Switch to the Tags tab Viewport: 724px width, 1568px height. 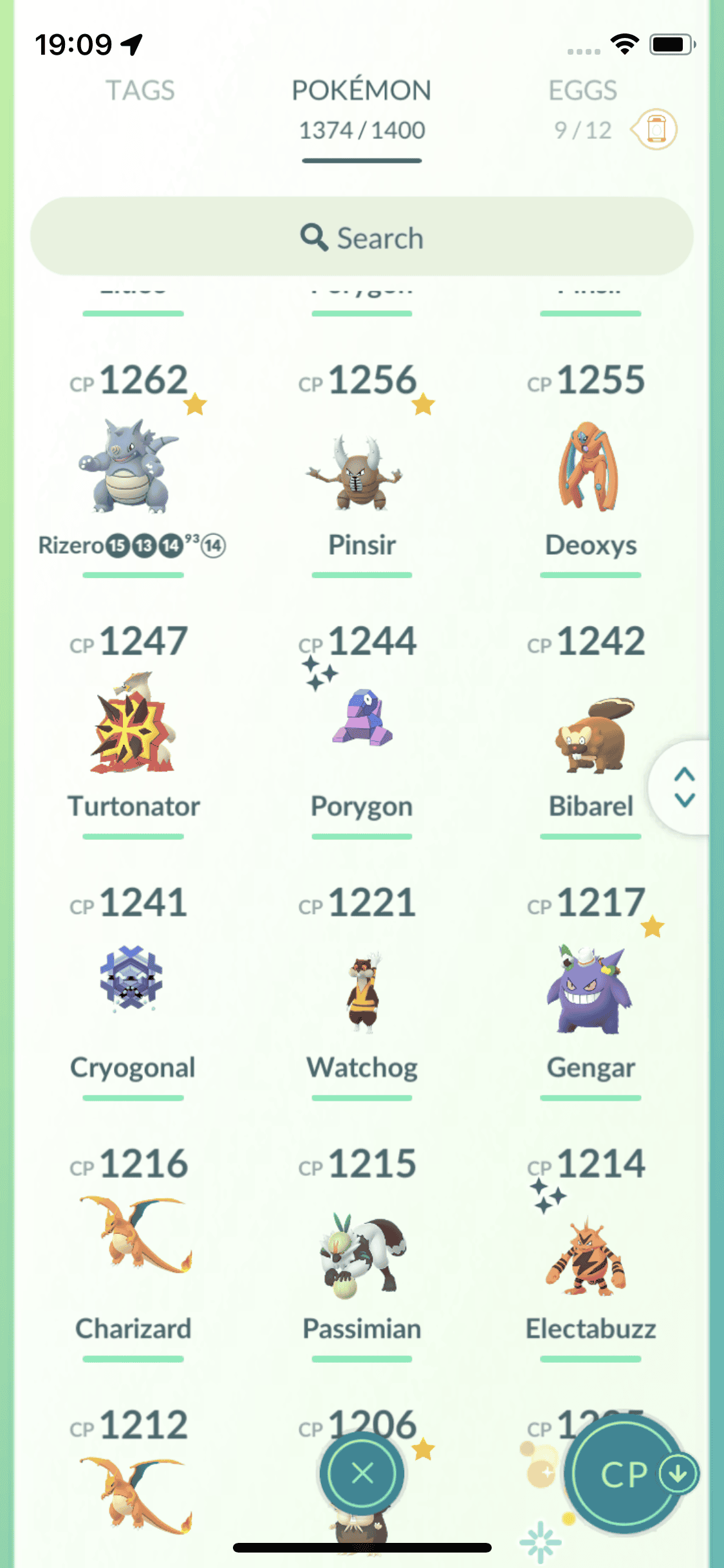click(140, 91)
